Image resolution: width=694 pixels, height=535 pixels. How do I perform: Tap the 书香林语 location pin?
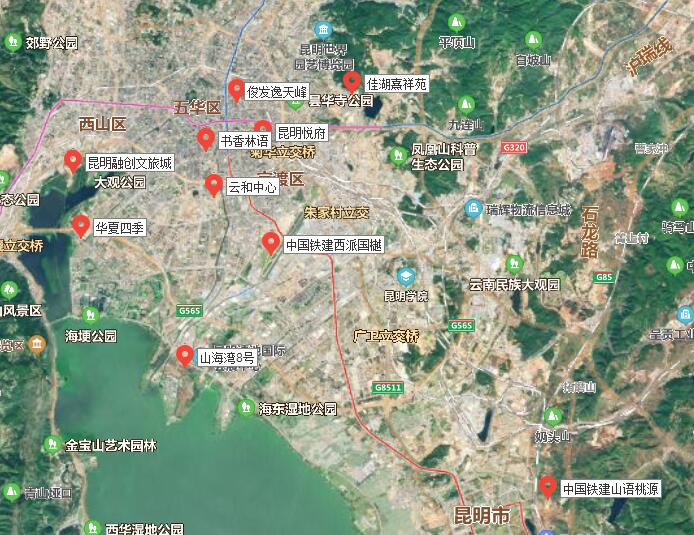point(206,138)
